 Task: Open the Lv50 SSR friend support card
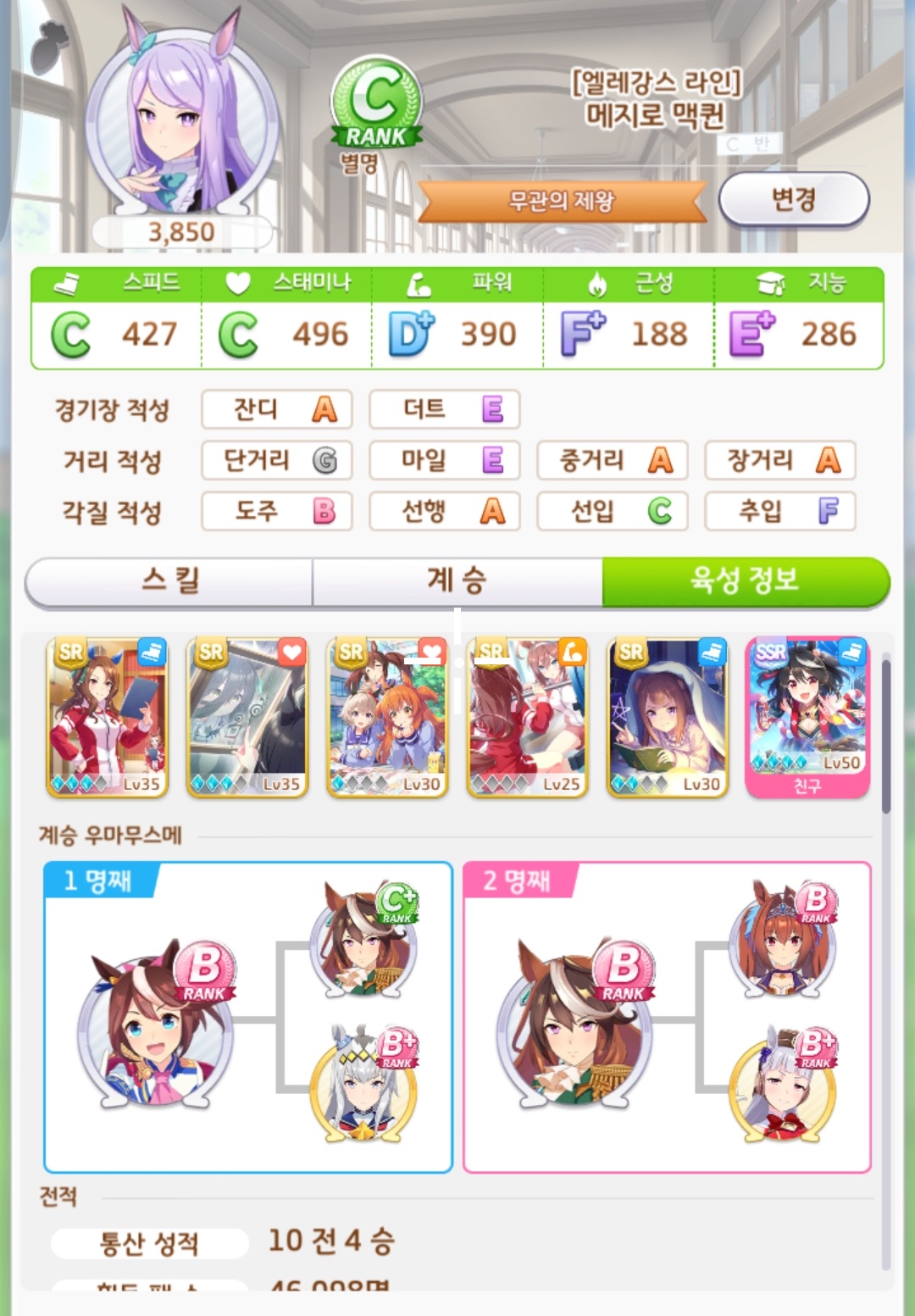click(x=807, y=714)
